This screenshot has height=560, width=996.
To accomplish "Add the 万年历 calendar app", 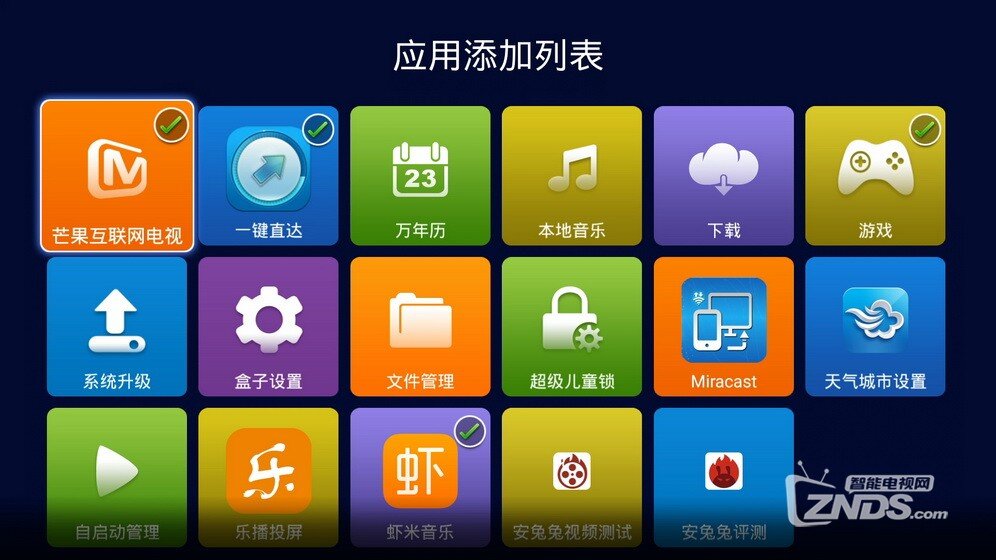I will 420,176.
